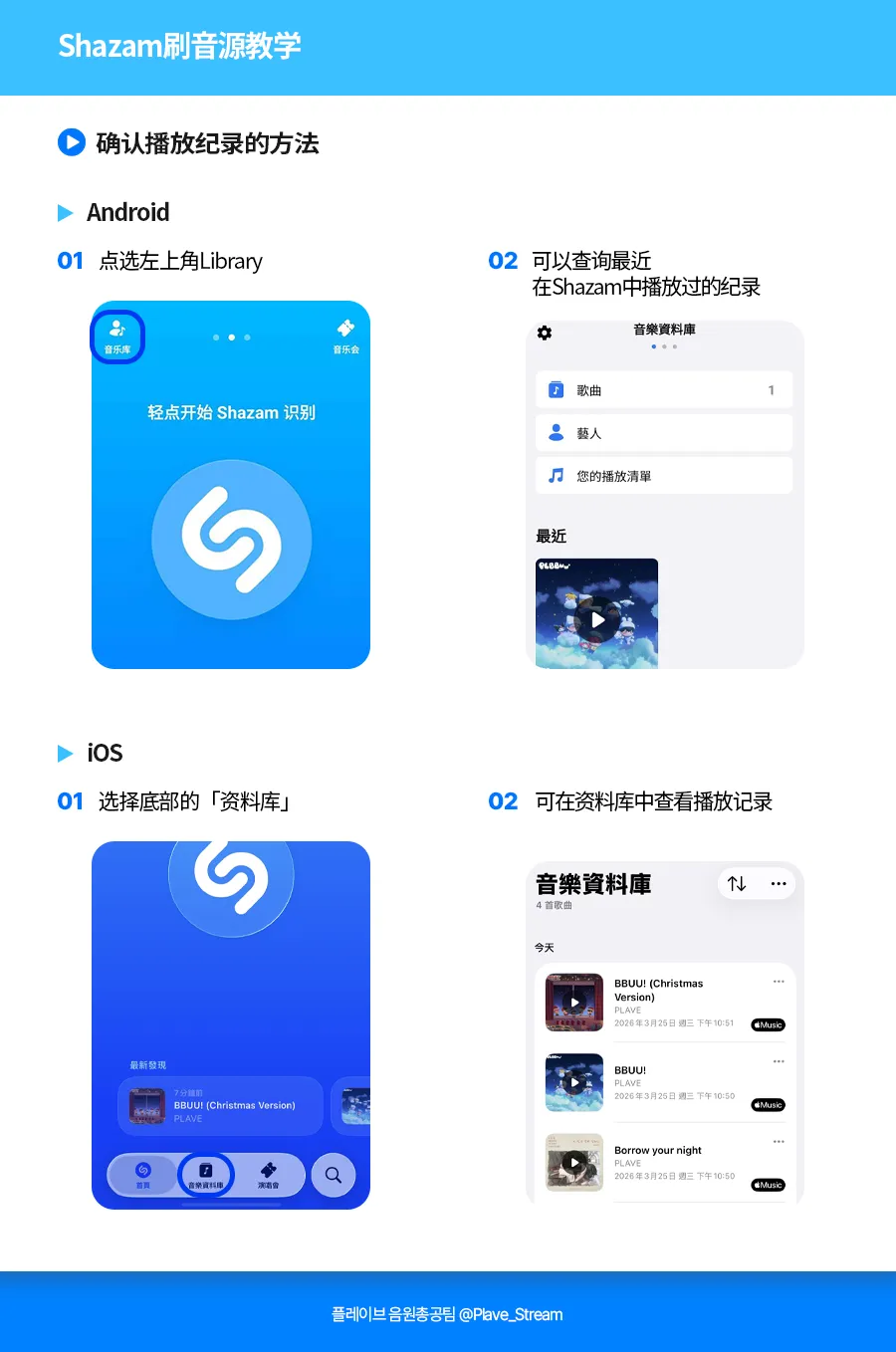Image resolution: width=896 pixels, height=1352 pixels.
Task: Open 藝人 using the artist person icon
Action: coord(558,432)
